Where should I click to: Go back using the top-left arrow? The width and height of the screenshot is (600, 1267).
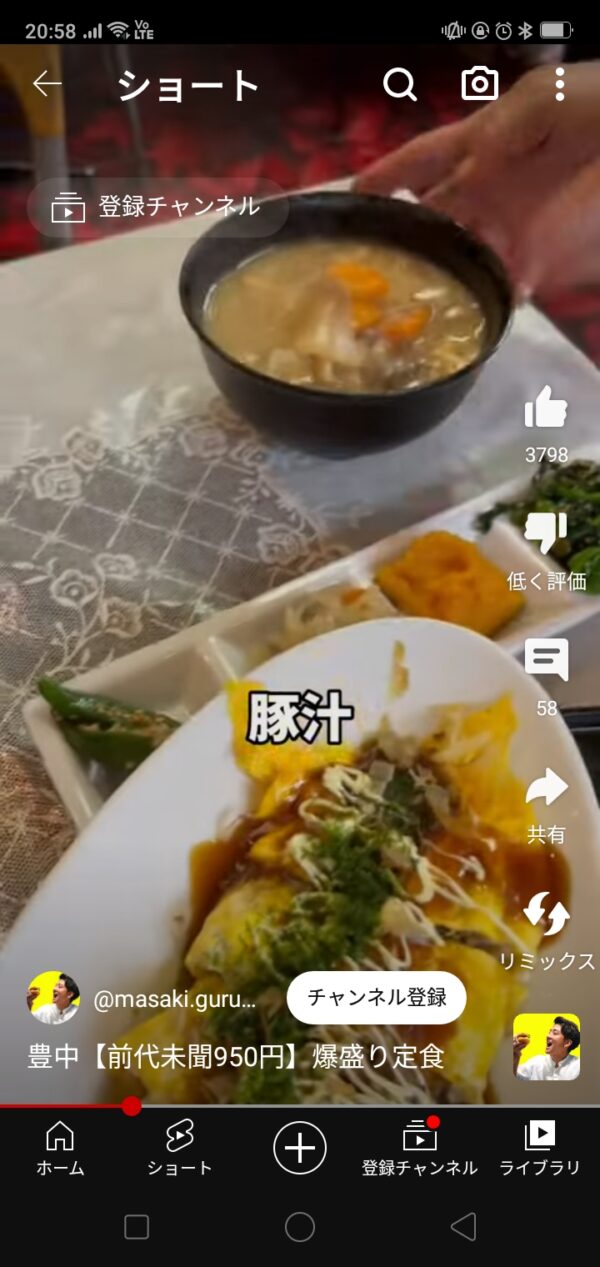pyautogui.click(x=47, y=84)
